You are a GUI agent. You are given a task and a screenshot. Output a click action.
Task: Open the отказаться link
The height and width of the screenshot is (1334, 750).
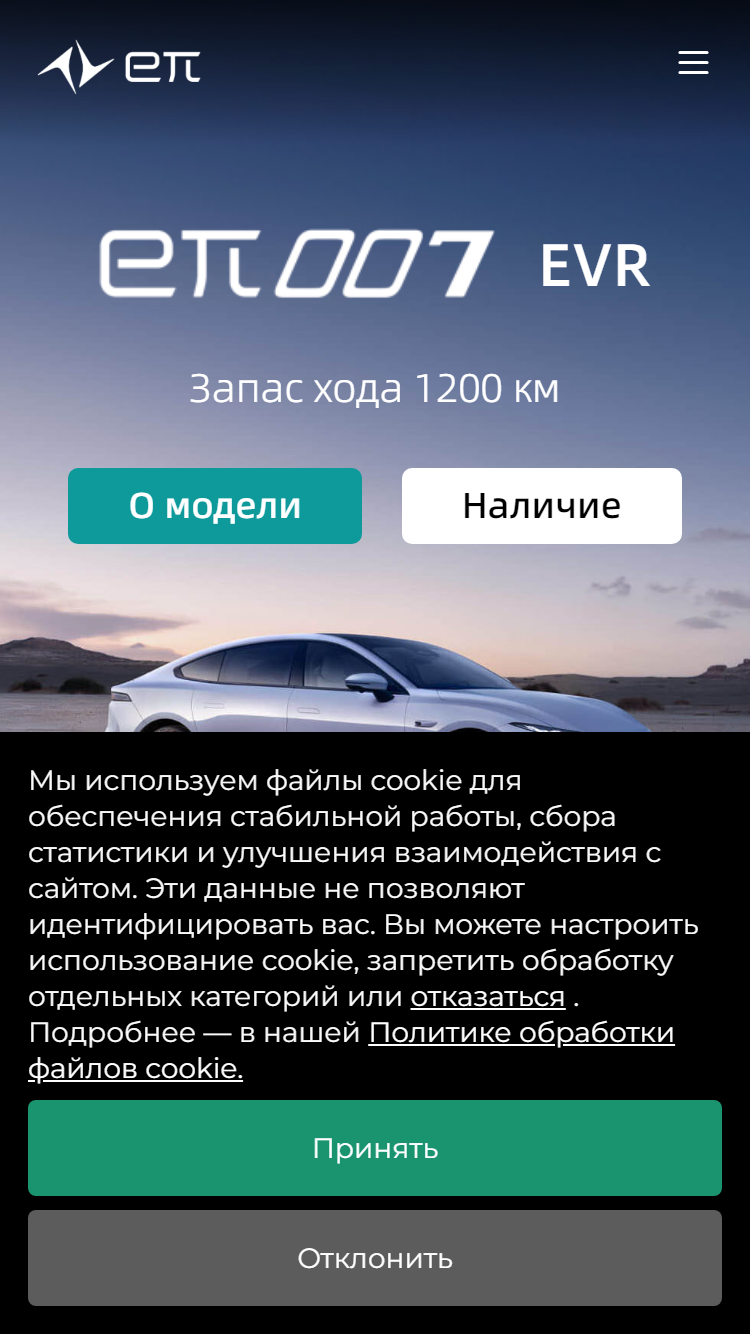click(x=488, y=997)
